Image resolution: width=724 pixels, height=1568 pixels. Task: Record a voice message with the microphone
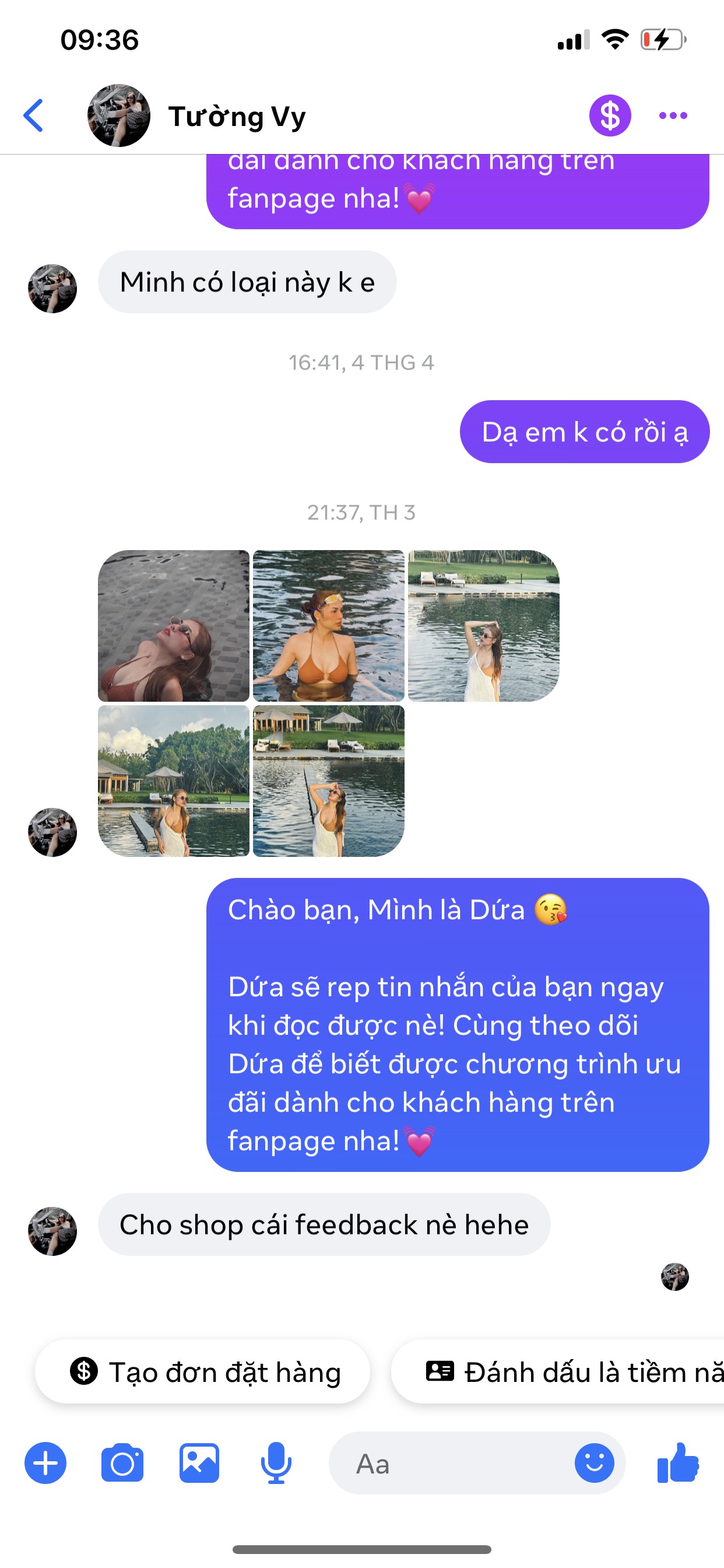coord(276,1464)
